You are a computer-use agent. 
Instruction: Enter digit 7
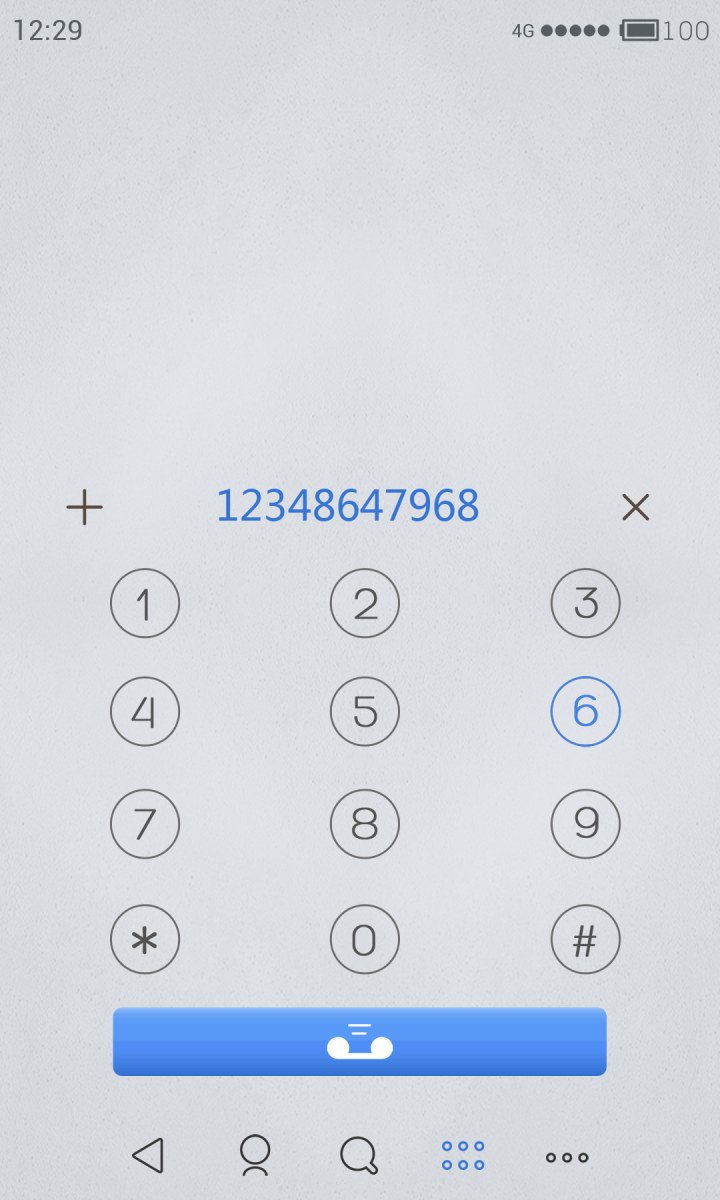click(x=145, y=824)
